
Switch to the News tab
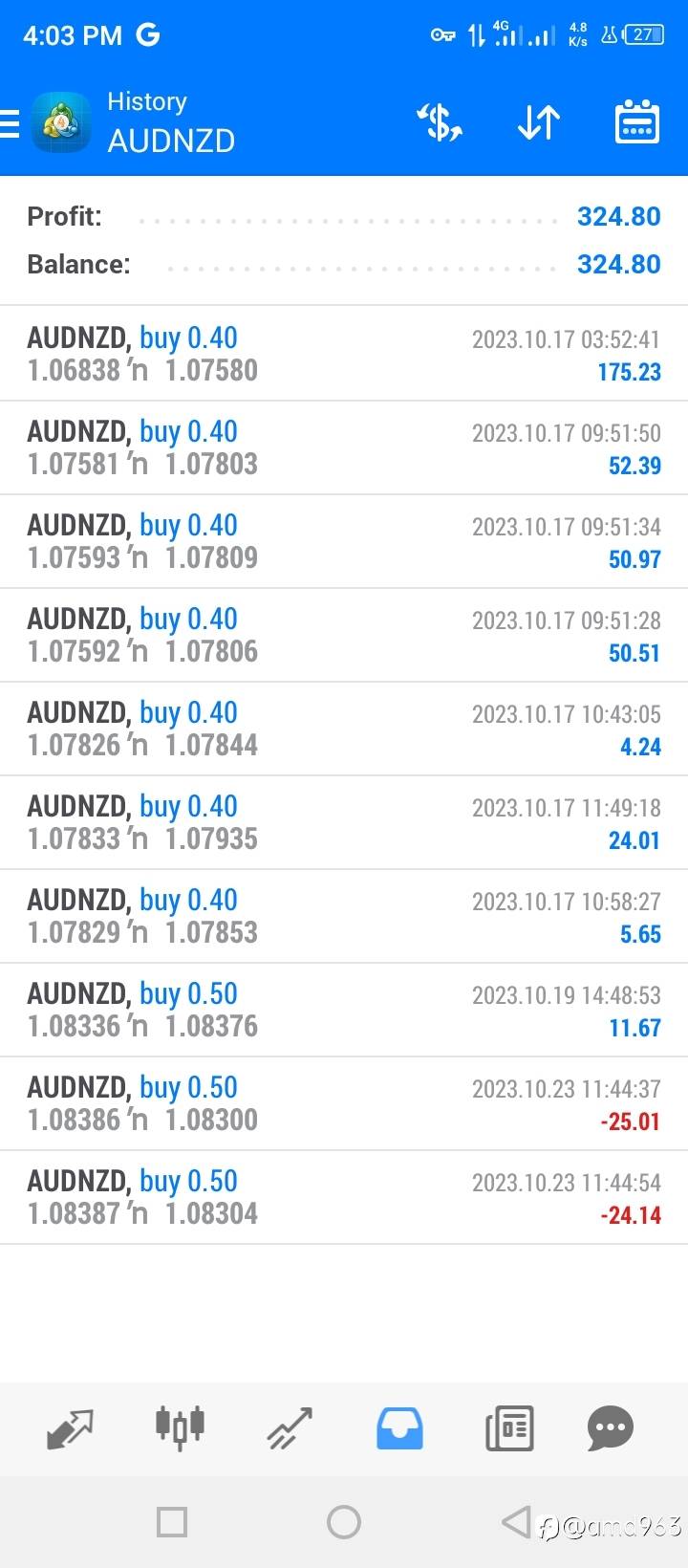pos(509,1428)
